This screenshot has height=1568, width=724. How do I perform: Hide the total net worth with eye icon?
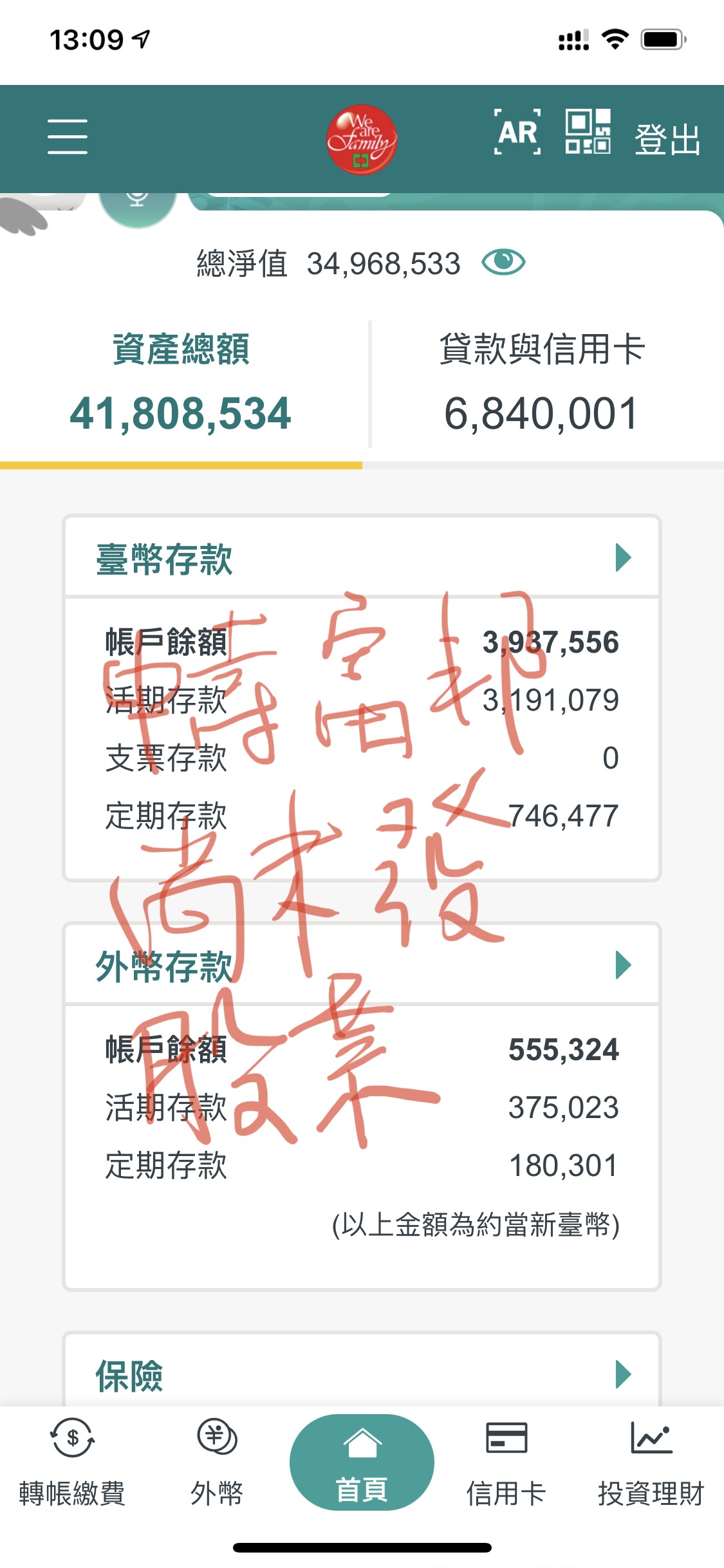503,262
